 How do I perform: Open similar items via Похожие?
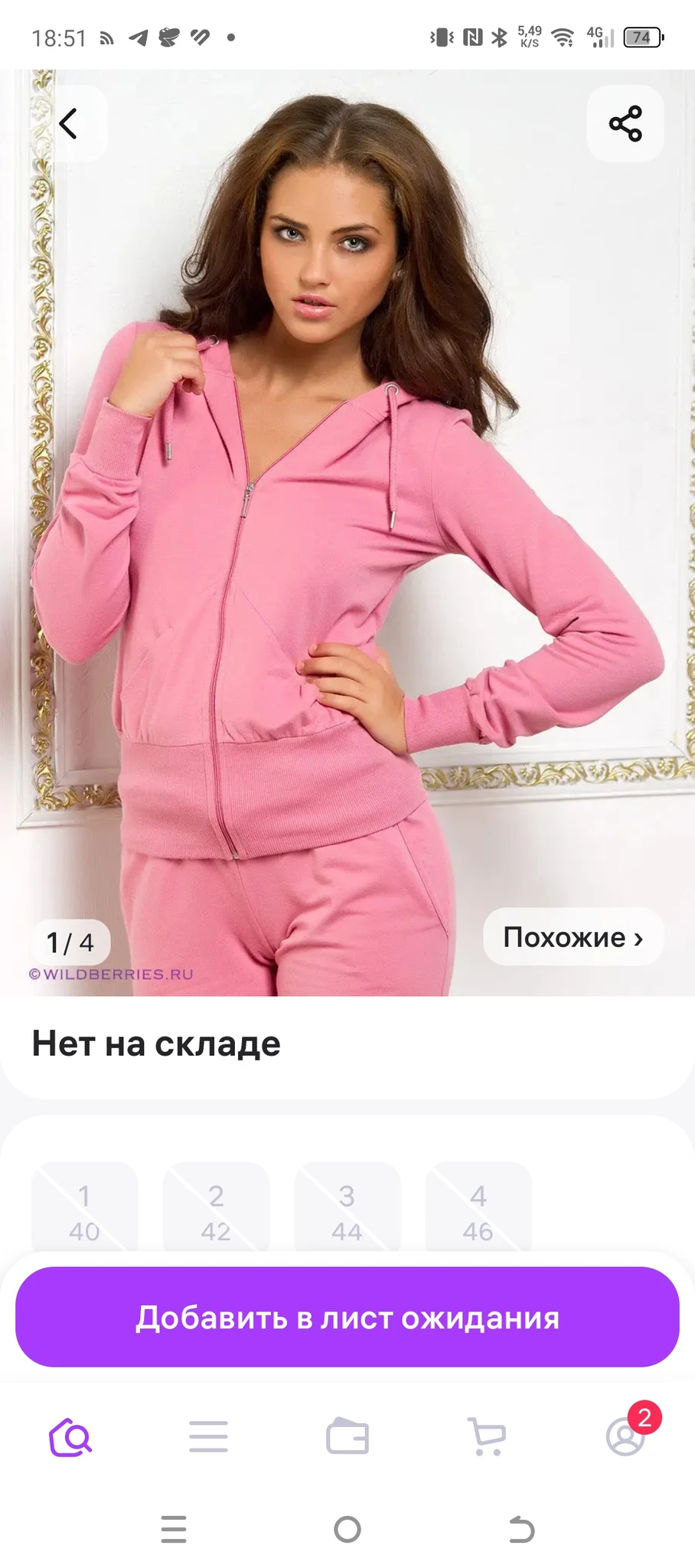point(573,937)
